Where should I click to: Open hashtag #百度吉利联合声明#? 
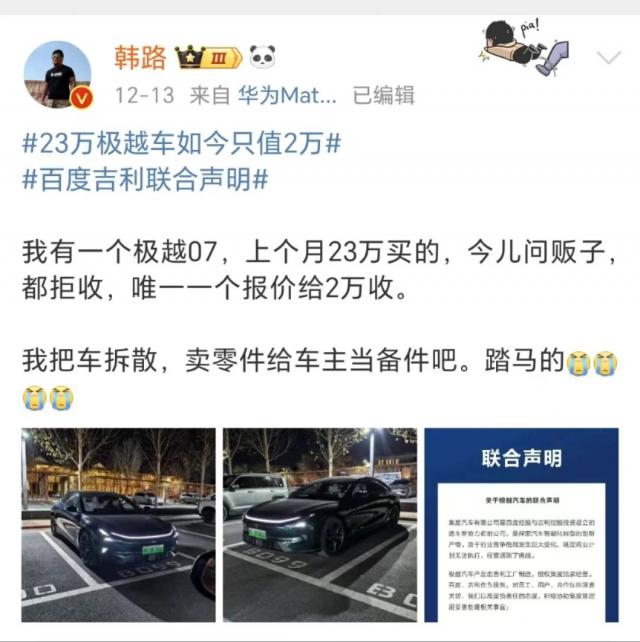(145, 180)
